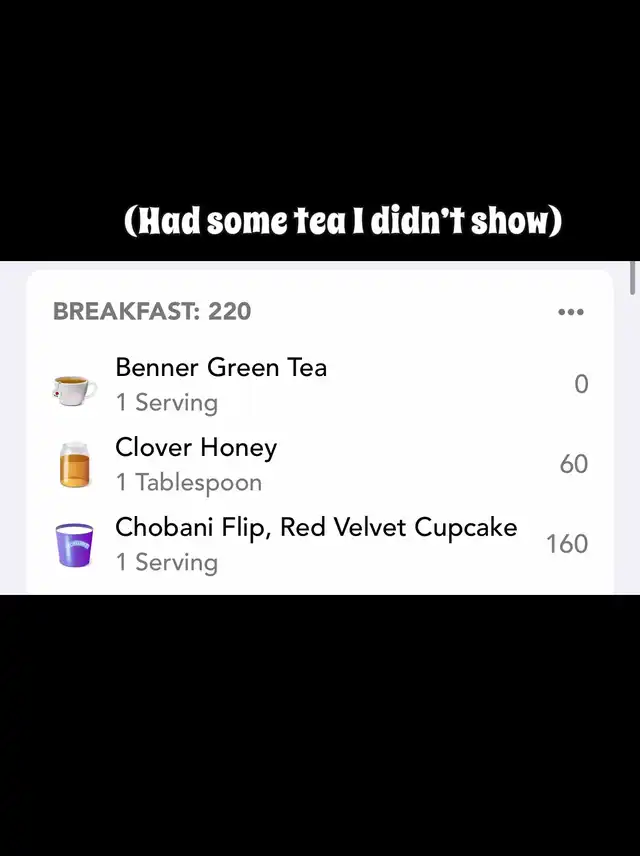
Task: Open the Clover Honey entry
Action: (196, 464)
